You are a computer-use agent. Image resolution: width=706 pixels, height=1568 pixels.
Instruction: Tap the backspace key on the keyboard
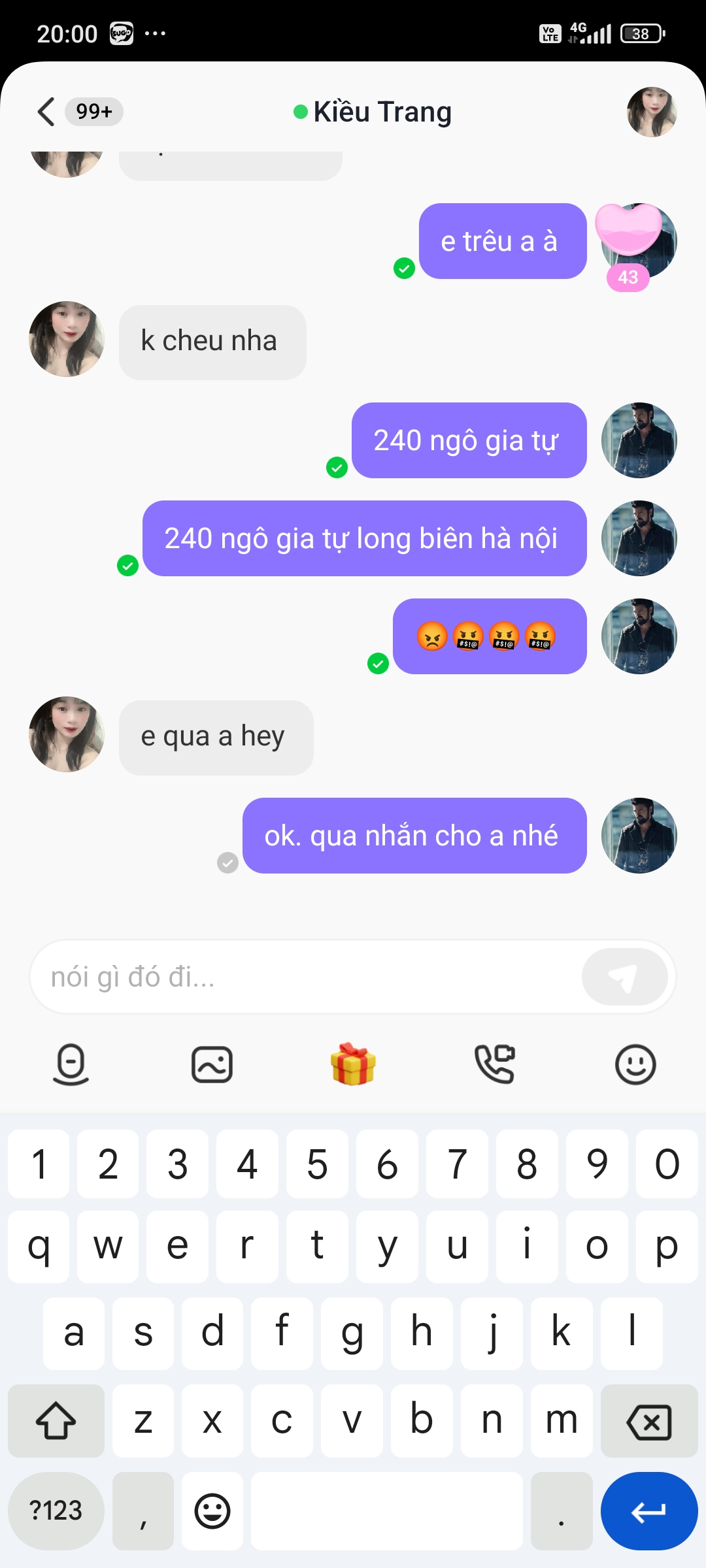pos(648,1421)
